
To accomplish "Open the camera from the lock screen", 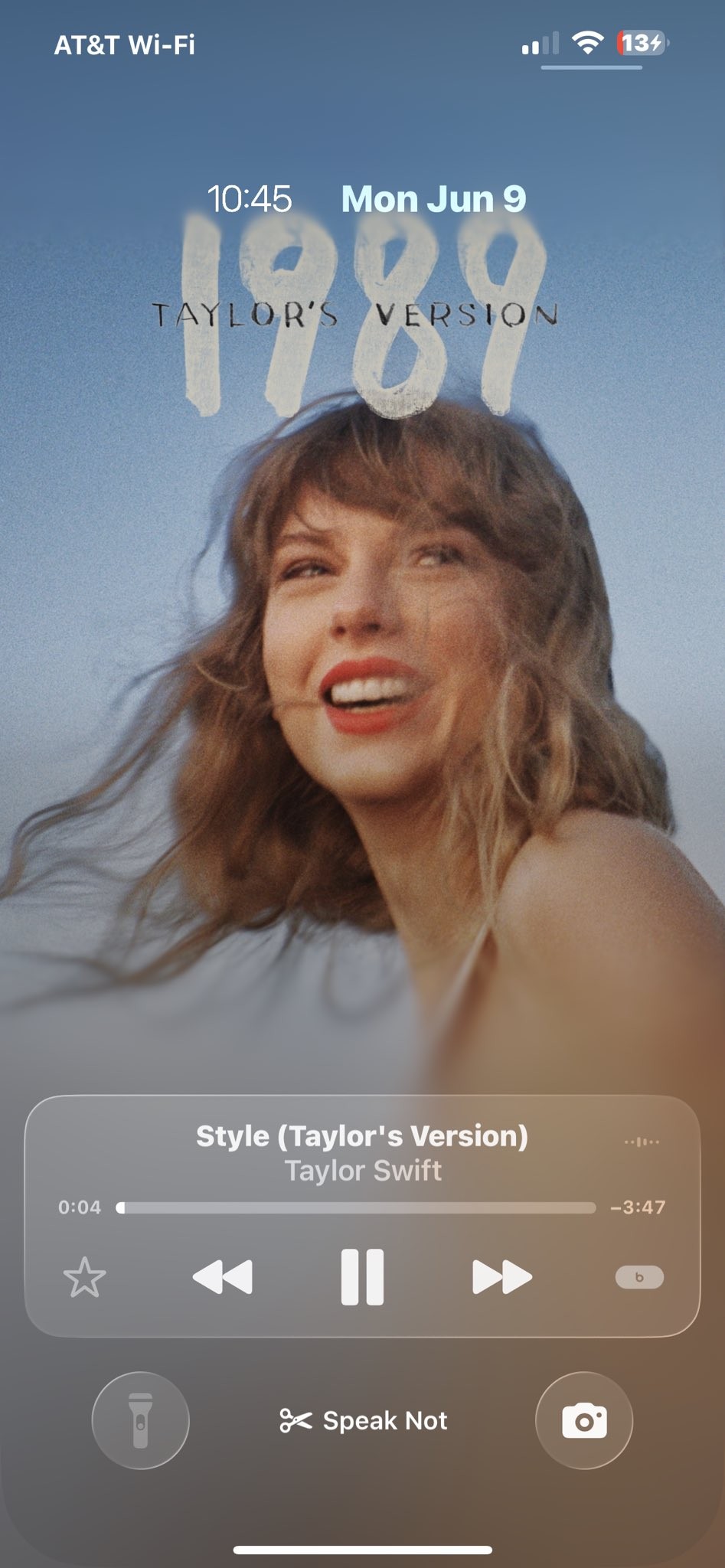I will (x=584, y=1420).
